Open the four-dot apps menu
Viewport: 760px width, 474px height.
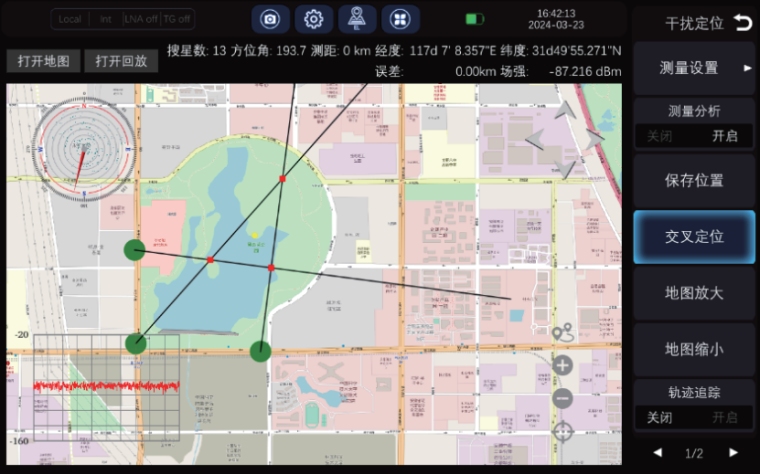click(400, 18)
